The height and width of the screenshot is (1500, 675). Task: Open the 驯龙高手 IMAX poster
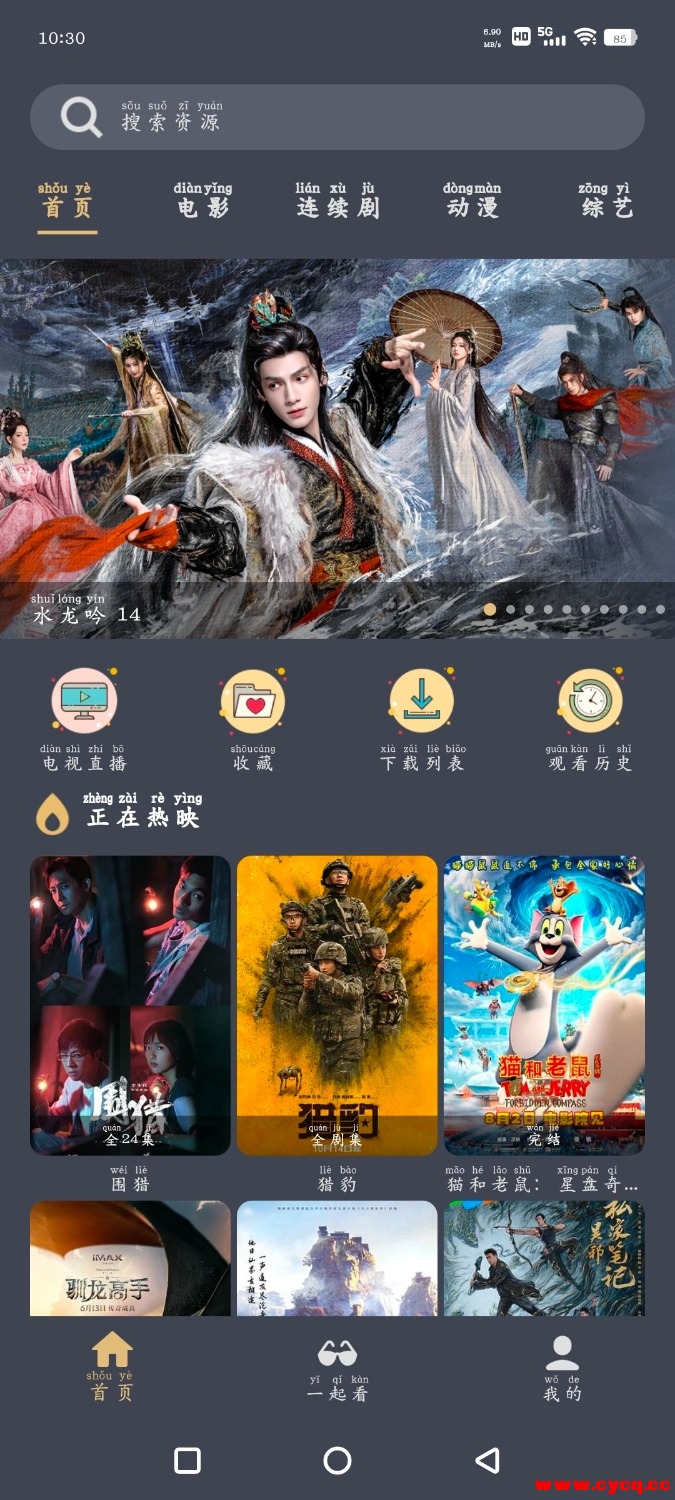pyautogui.click(x=130, y=1258)
